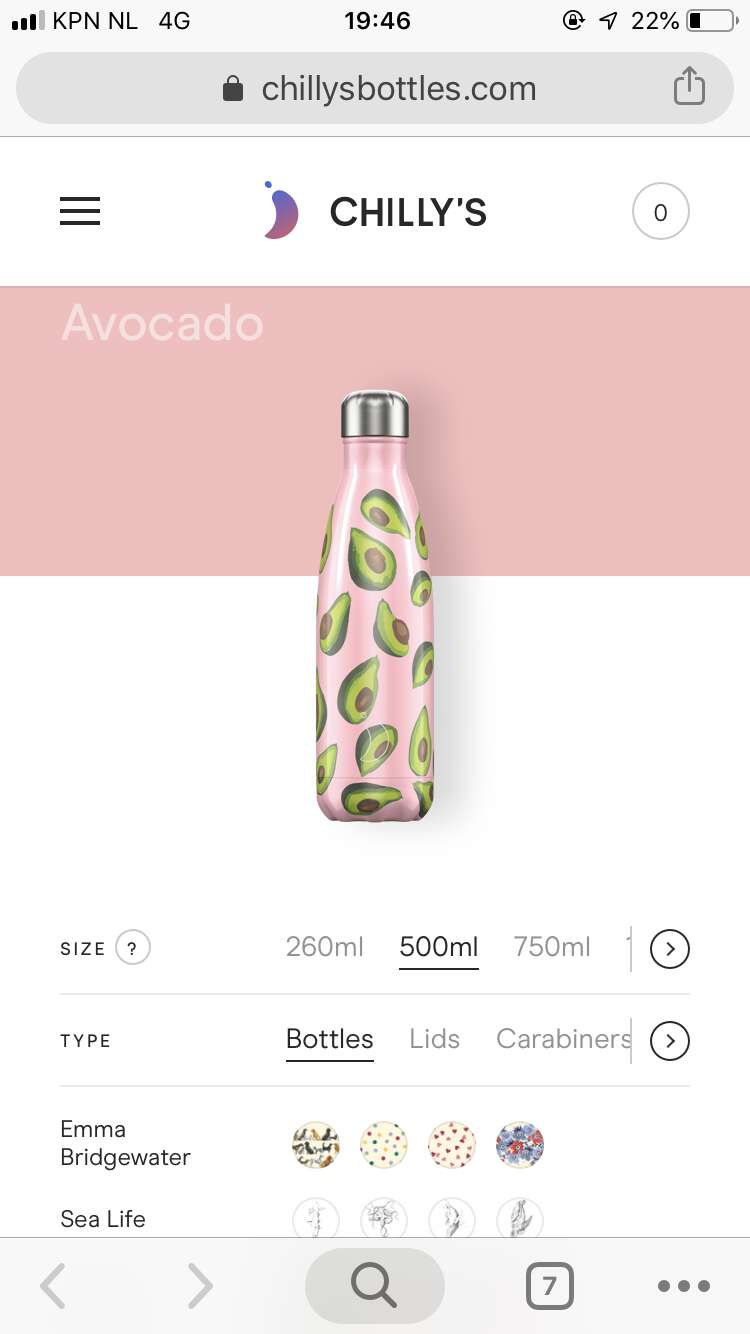
Task: Select the 260ml size
Action: (324, 947)
